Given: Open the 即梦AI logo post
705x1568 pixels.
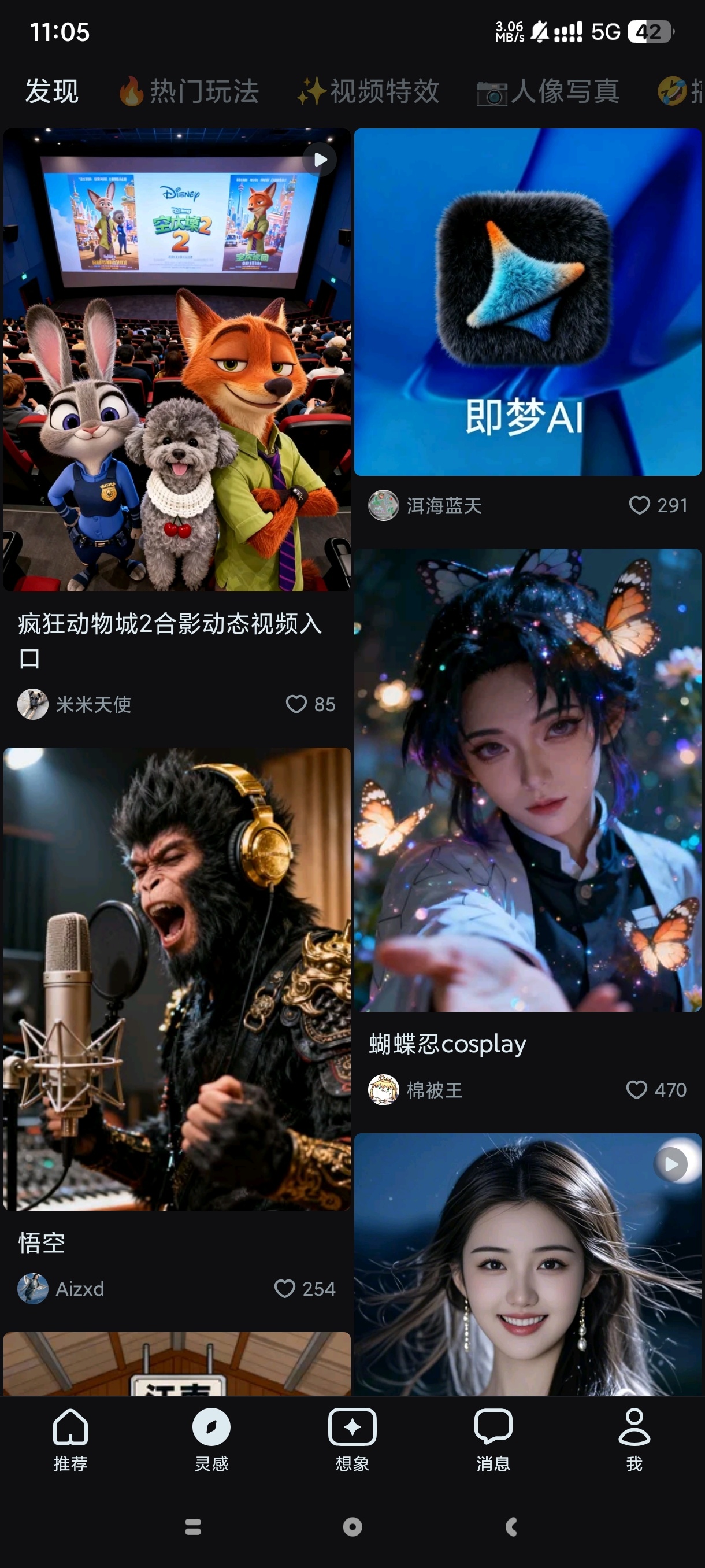Looking at the screenshot, I should 528,301.
